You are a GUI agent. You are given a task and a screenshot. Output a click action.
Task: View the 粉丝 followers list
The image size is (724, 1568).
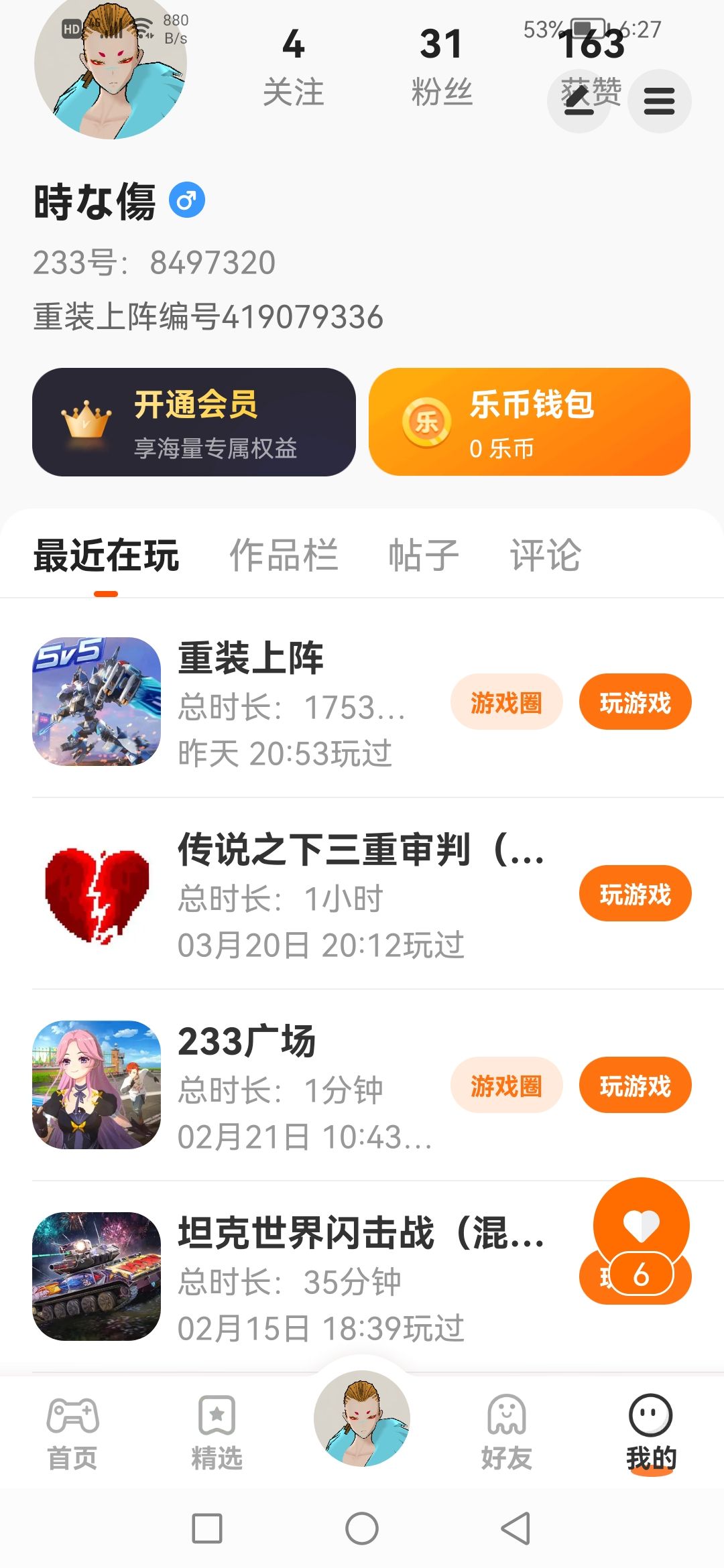(x=442, y=67)
